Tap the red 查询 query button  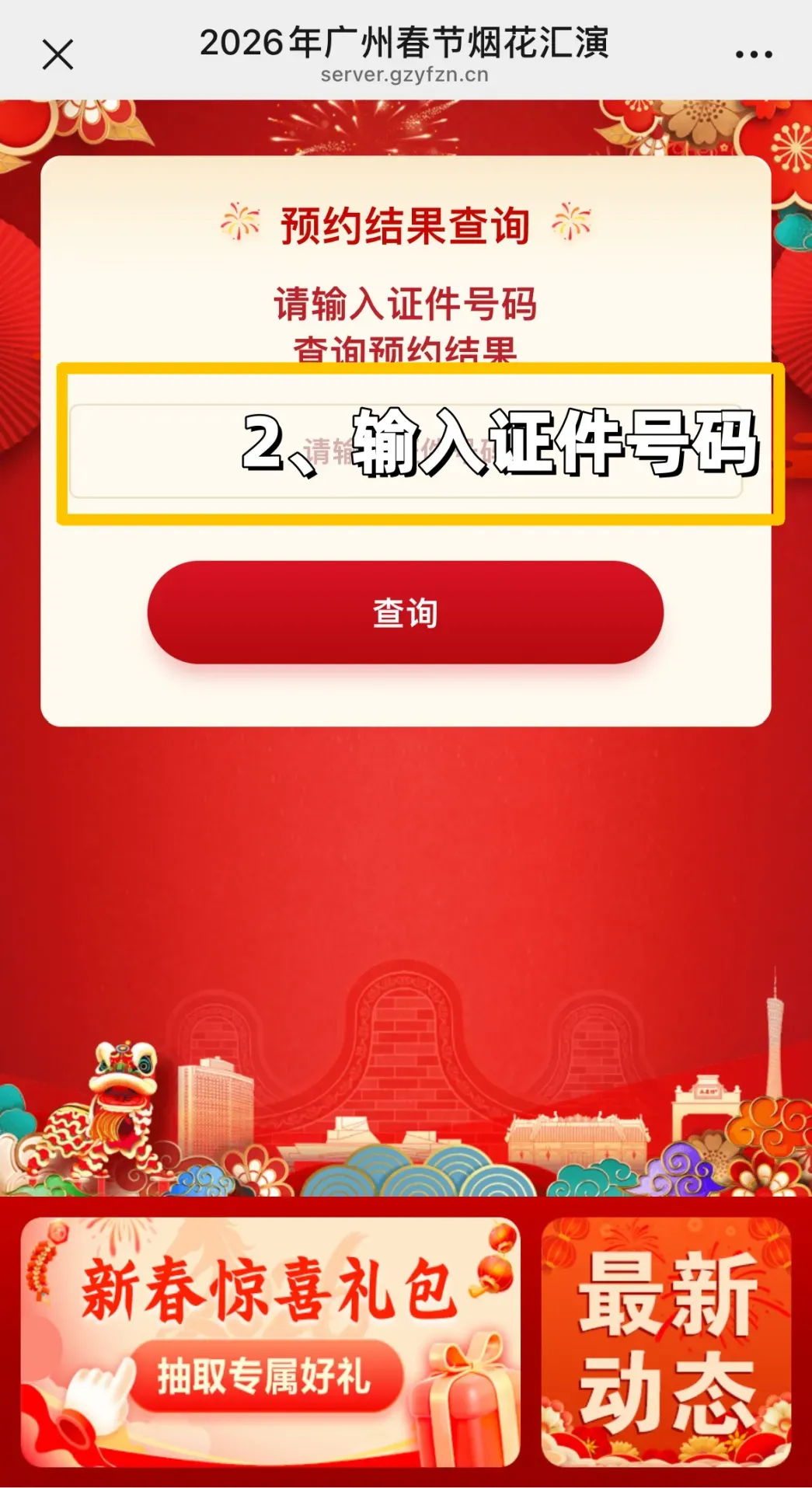[405, 613]
